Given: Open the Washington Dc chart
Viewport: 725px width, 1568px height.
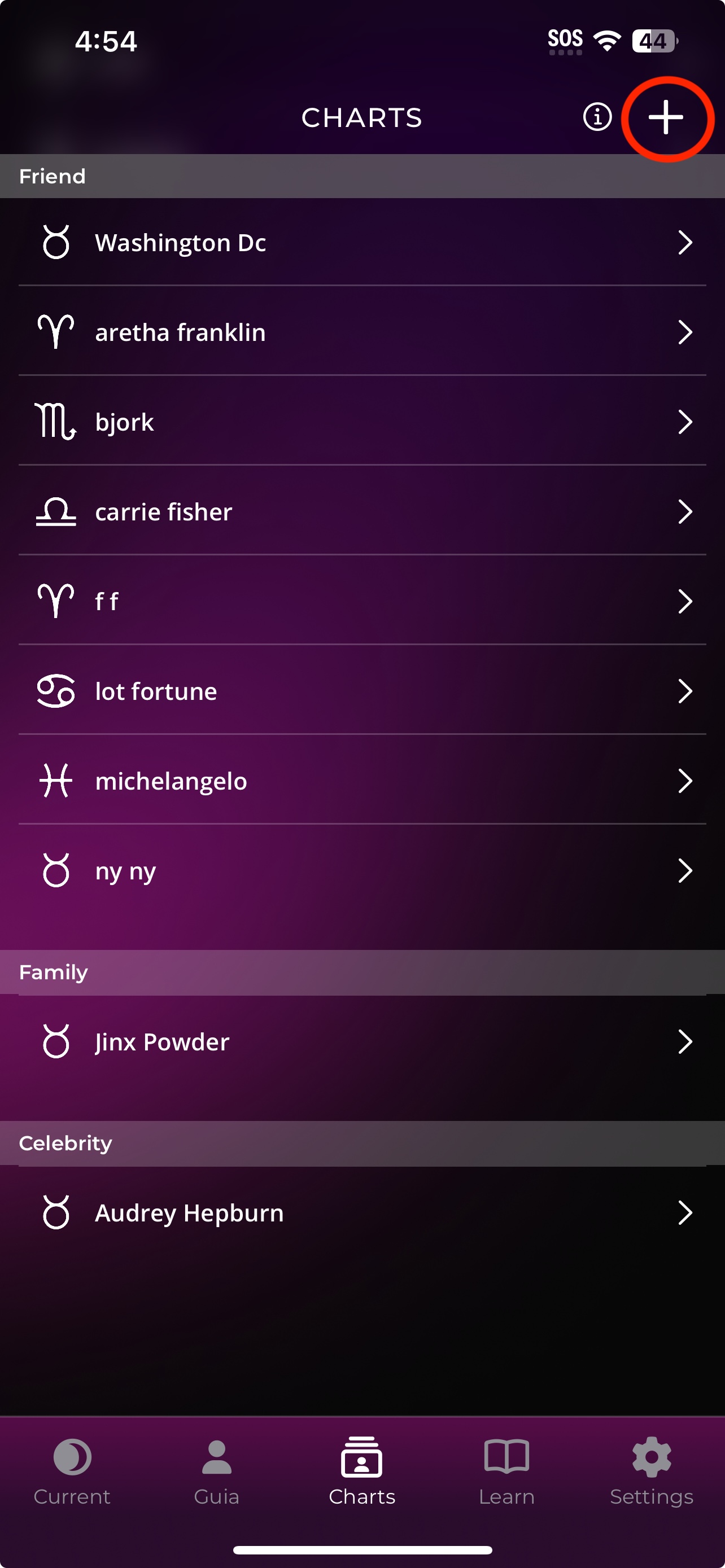Looking at the screenshot, I should pyautogui.click(x=362, y=242).
